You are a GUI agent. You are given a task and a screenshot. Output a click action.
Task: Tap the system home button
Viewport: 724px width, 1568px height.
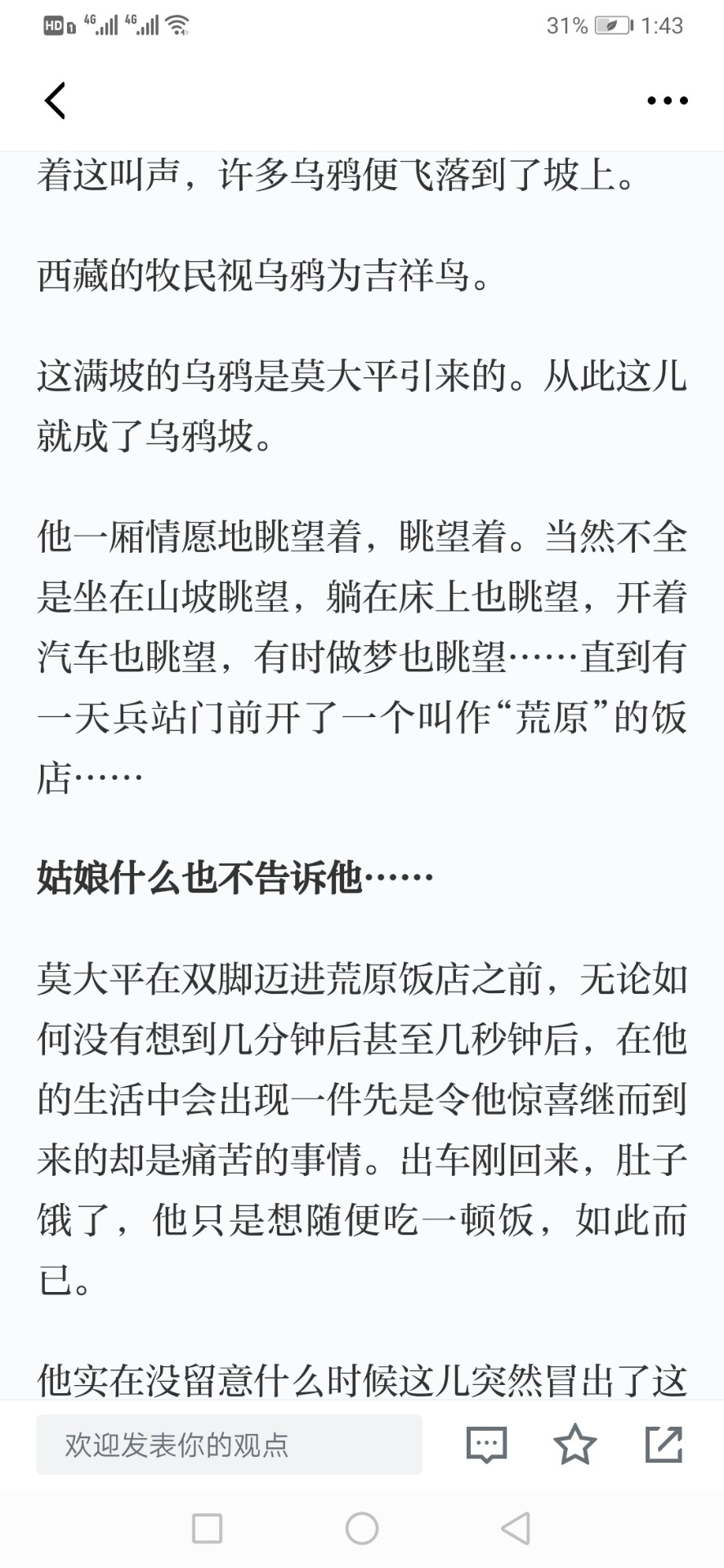pos(362,1529)
